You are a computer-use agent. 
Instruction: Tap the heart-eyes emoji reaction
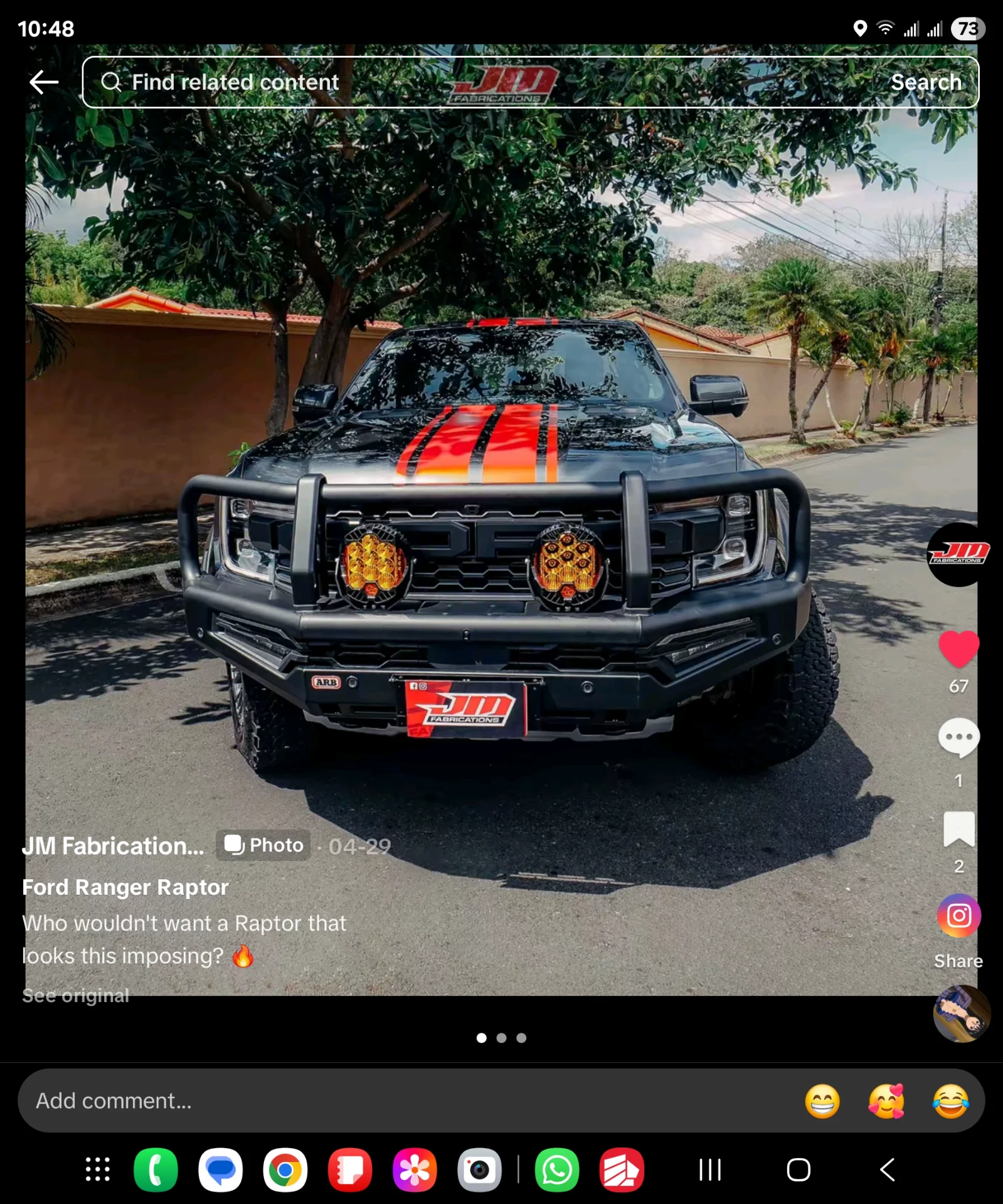(x=887, y=1101)
